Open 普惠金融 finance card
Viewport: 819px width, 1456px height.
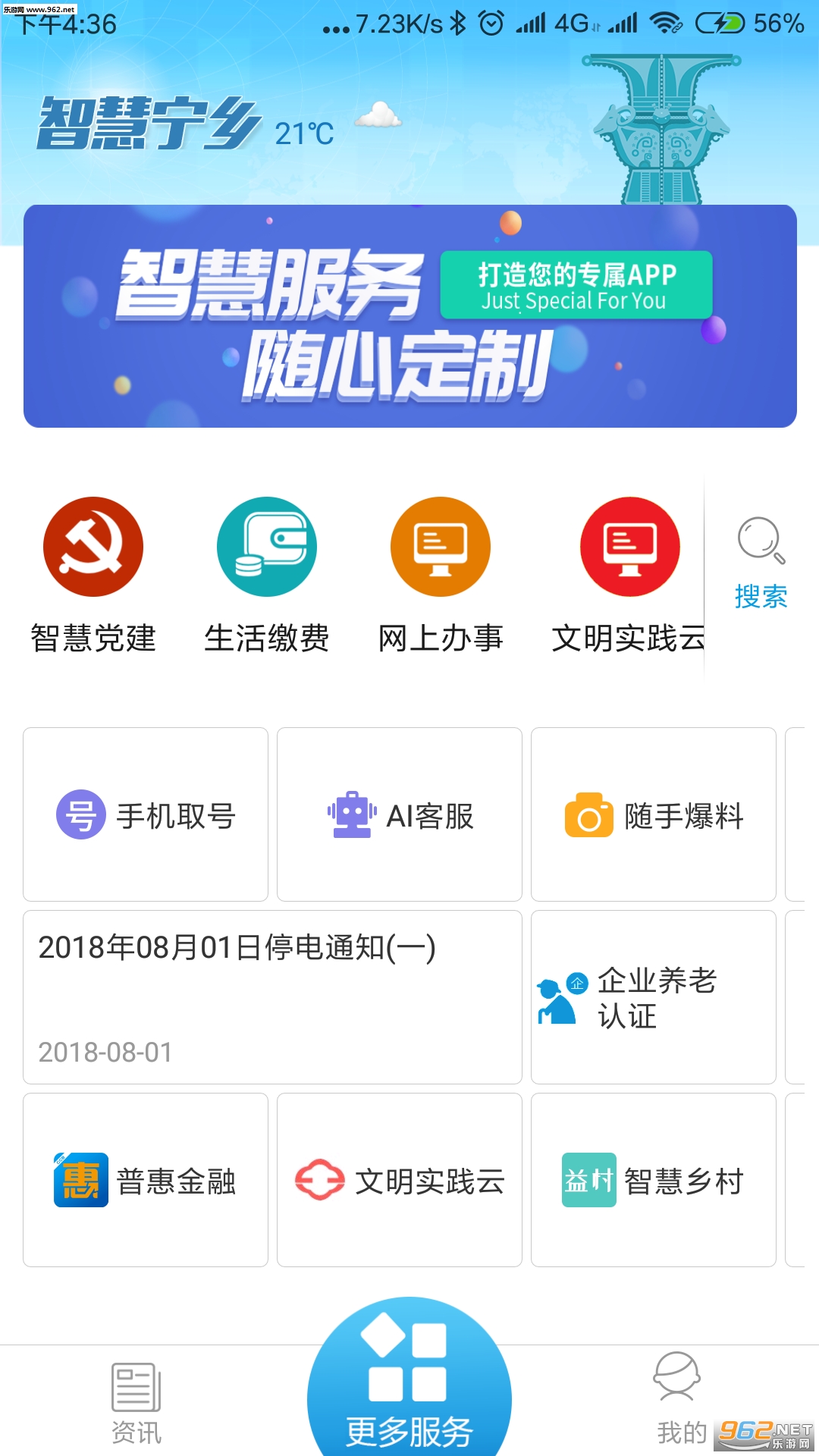click(x=146, y=1180)
